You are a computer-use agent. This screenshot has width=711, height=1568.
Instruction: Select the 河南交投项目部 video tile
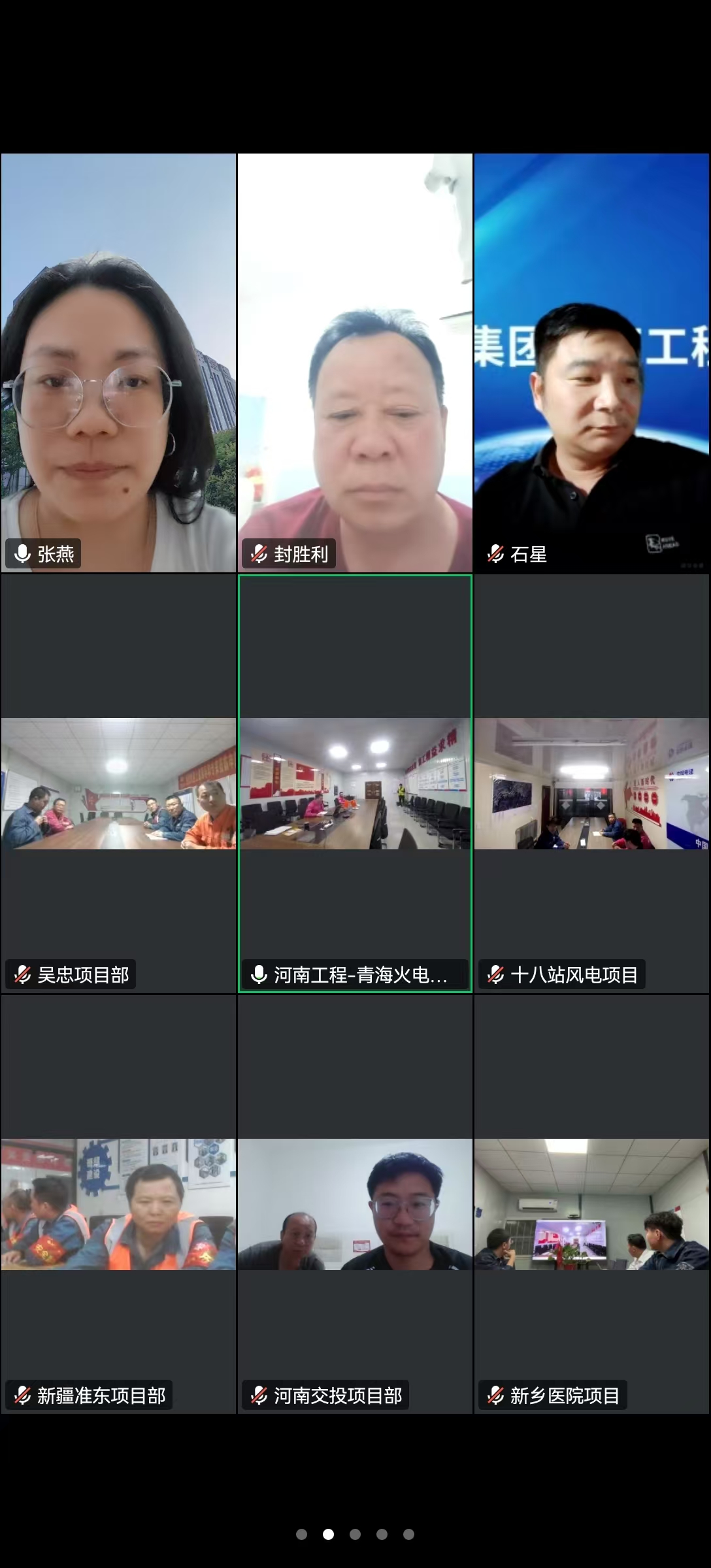click(355, 1205)
